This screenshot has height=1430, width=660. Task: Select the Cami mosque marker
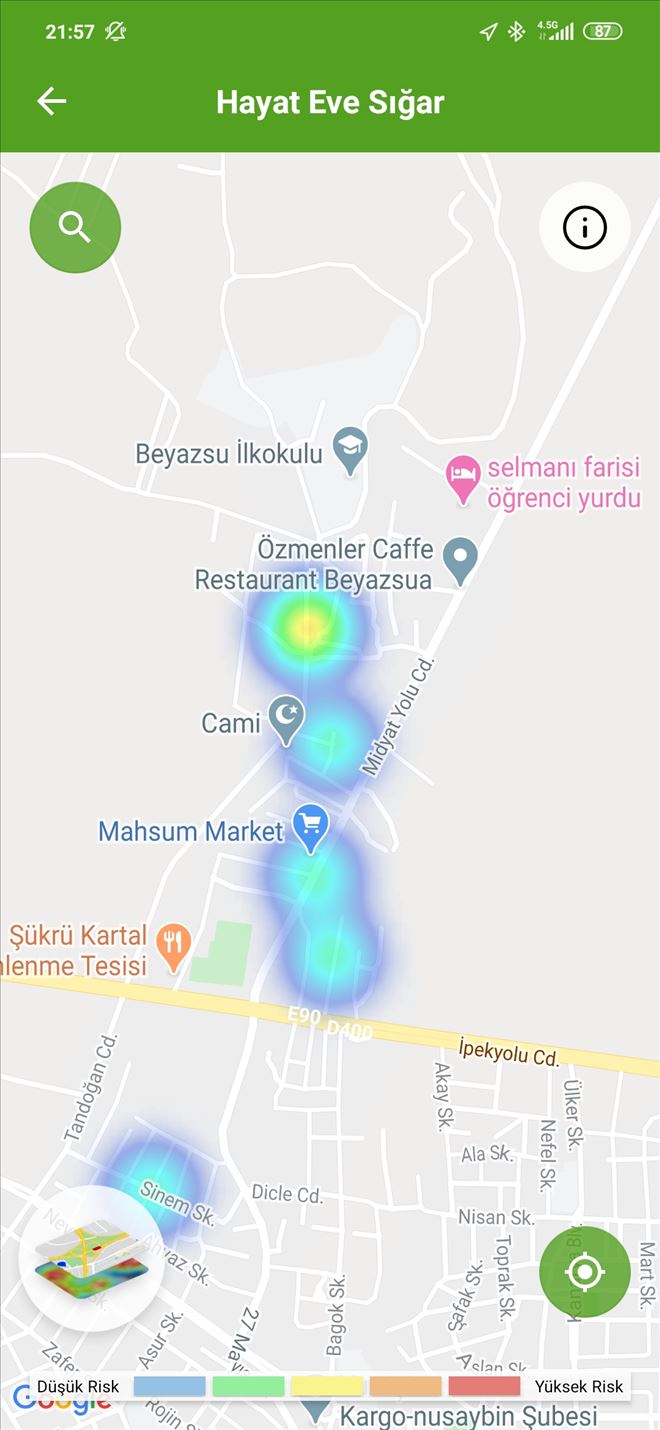tap(287, 718)
